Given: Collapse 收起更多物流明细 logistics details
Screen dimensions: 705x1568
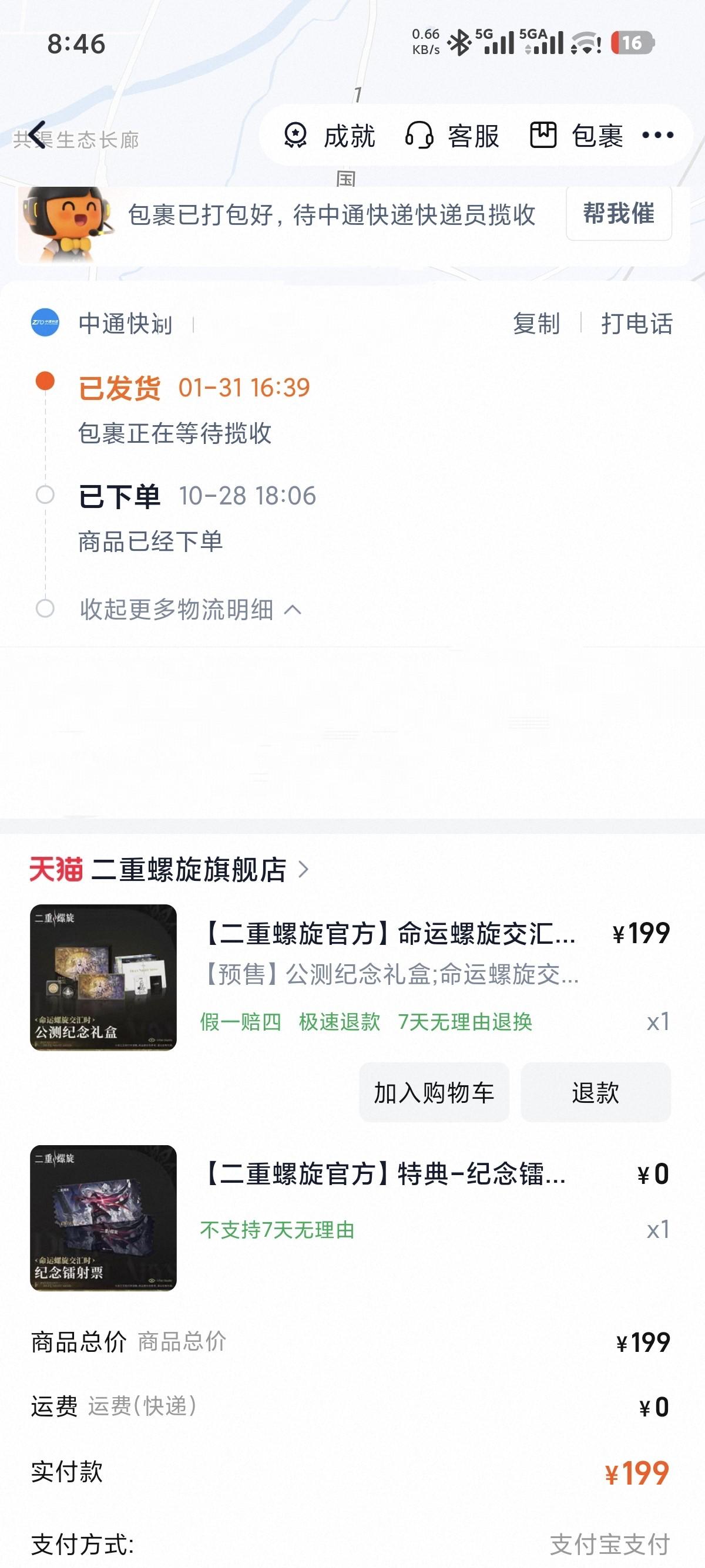Looking at the screenshot, I should point(189,610).
